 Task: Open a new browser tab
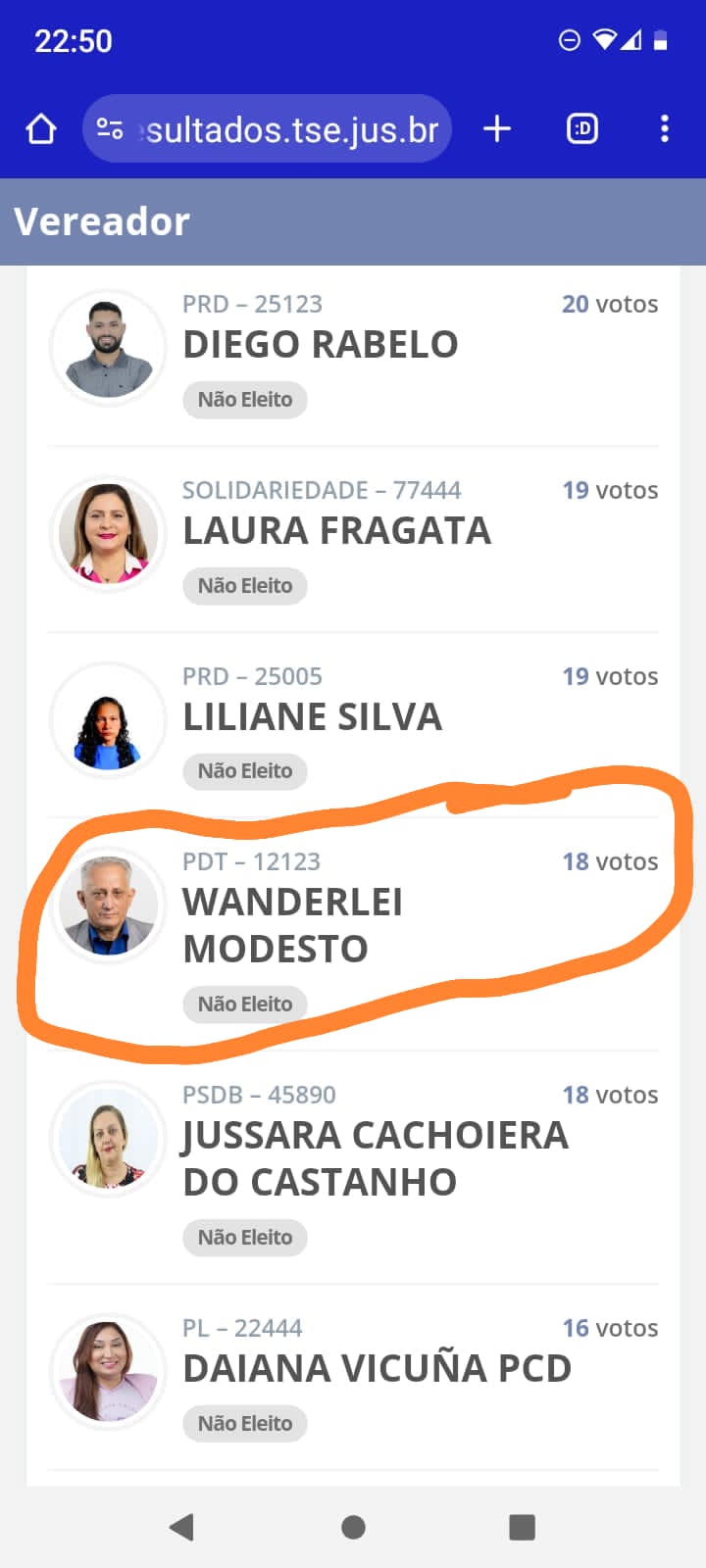[x=497, y=128]
